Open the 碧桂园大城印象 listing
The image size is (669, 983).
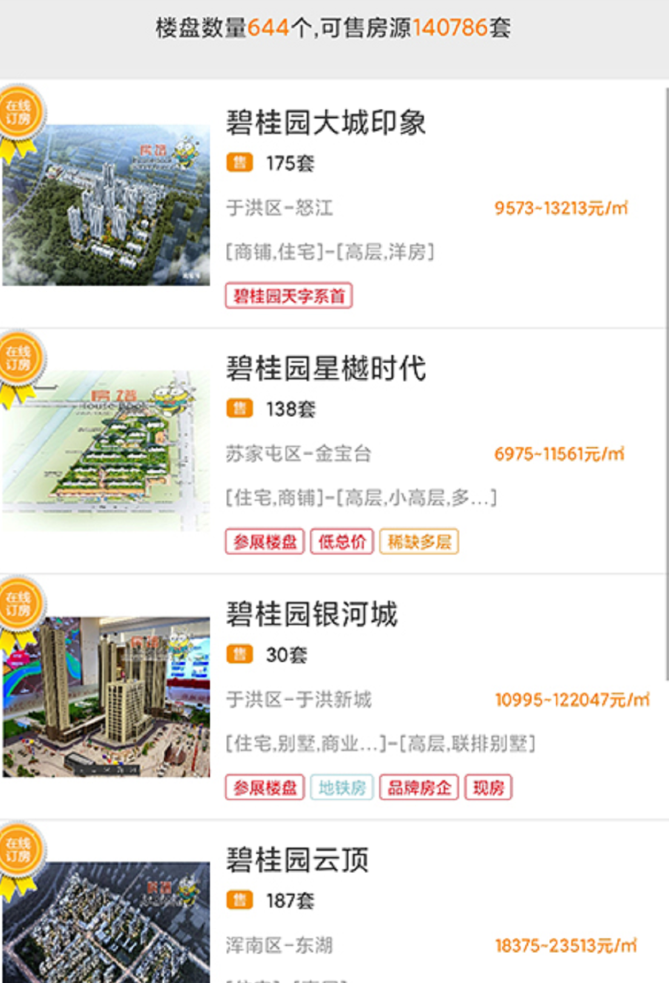(326, 122)
